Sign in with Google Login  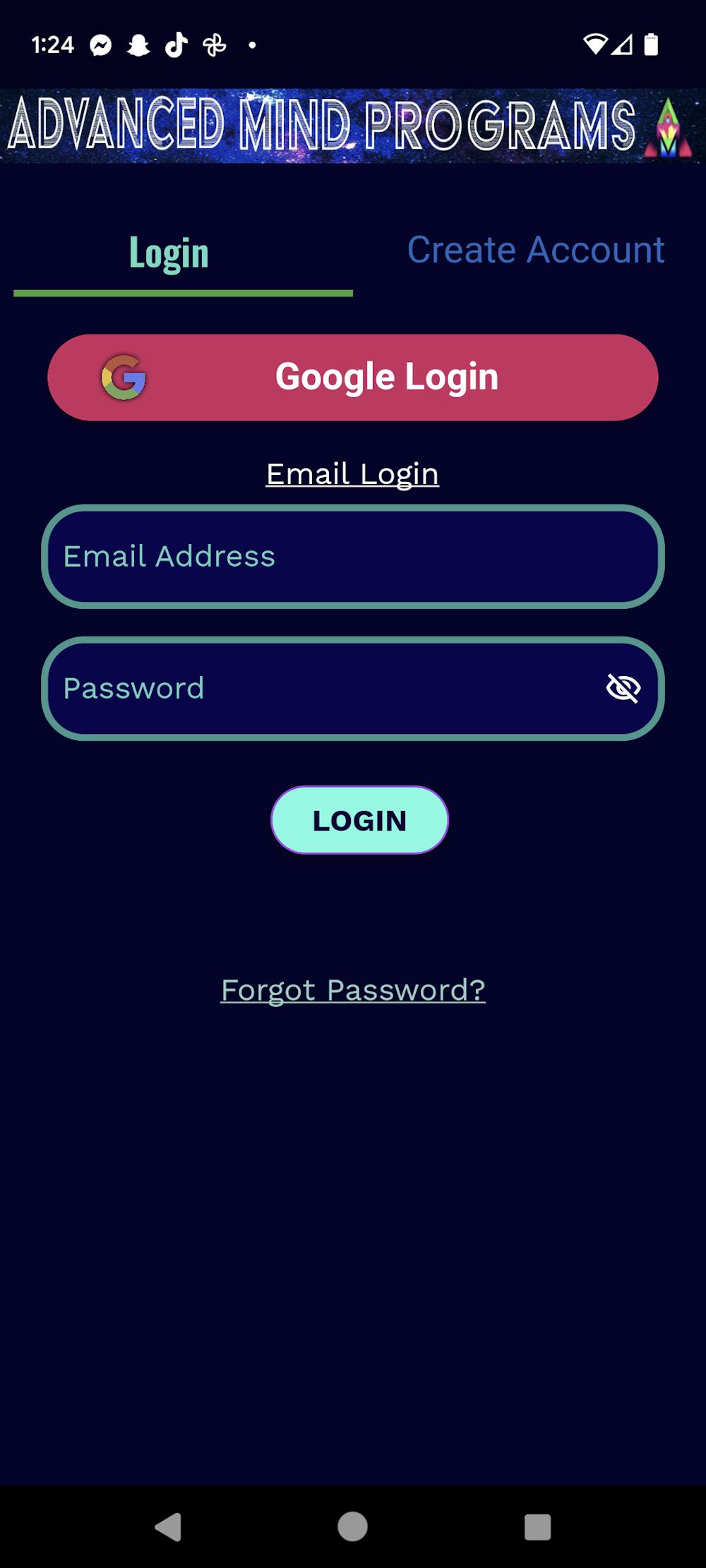[x=353, y=378]
